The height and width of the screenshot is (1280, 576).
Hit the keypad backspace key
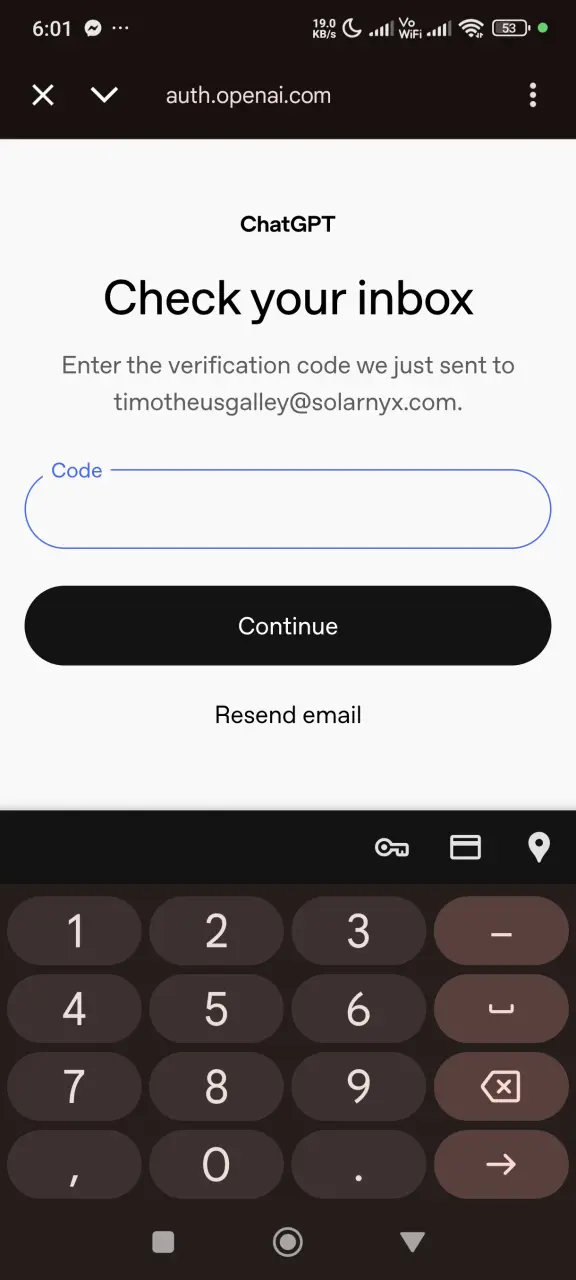click(x=501, y=1087)
